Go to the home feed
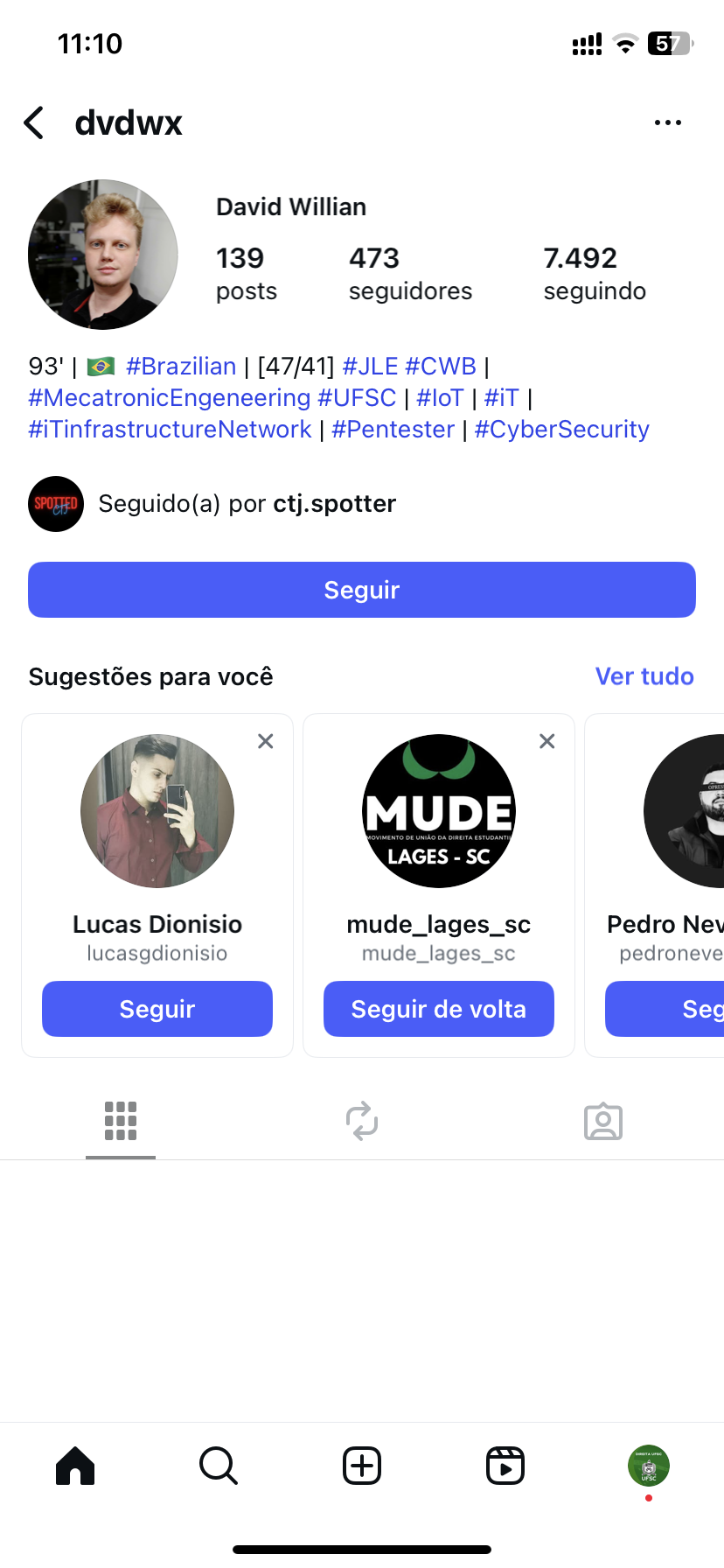724x1568 pixels. [75, 1466]
